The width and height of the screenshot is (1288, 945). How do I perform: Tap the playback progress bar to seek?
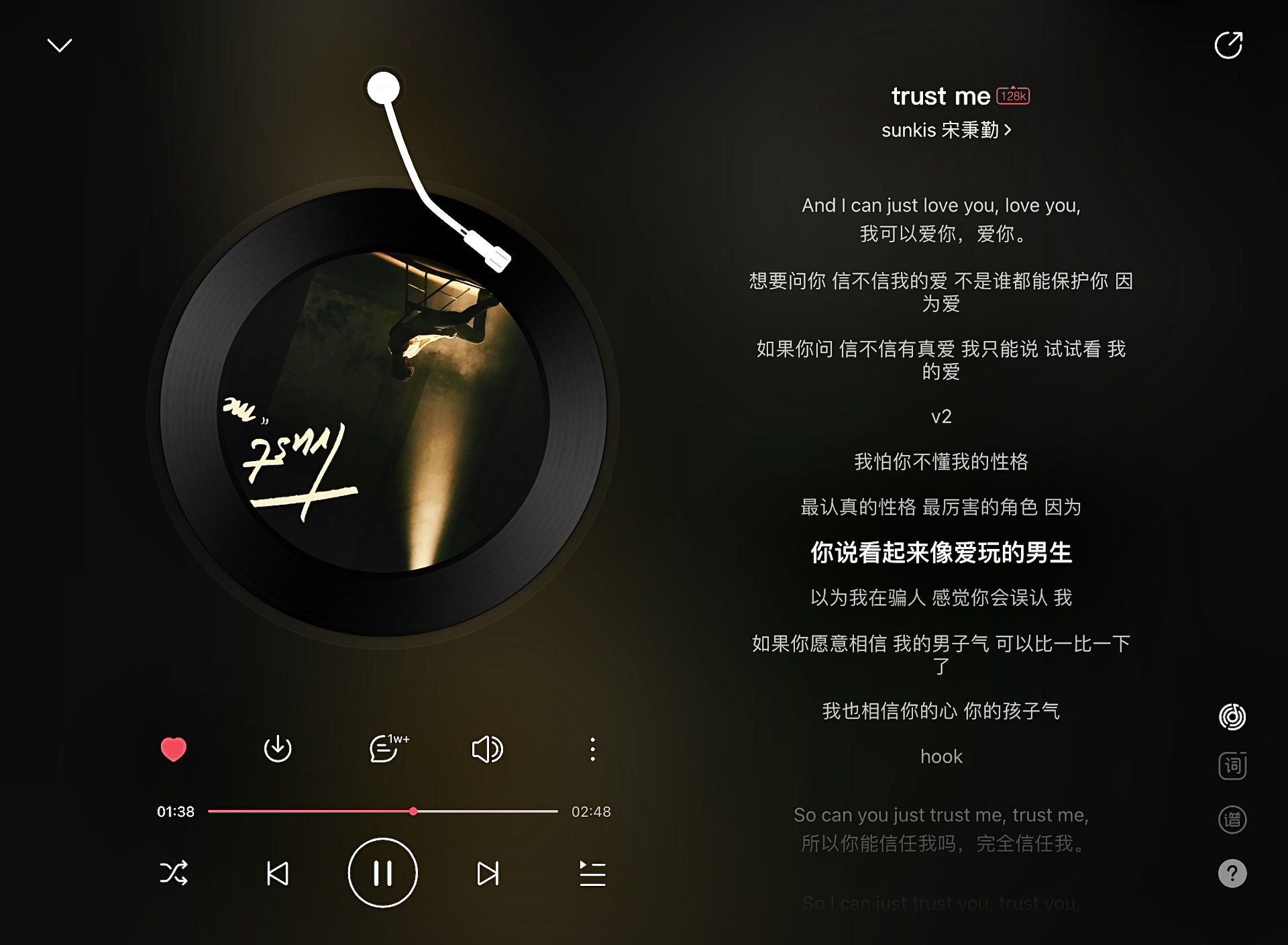coord(470,811)
